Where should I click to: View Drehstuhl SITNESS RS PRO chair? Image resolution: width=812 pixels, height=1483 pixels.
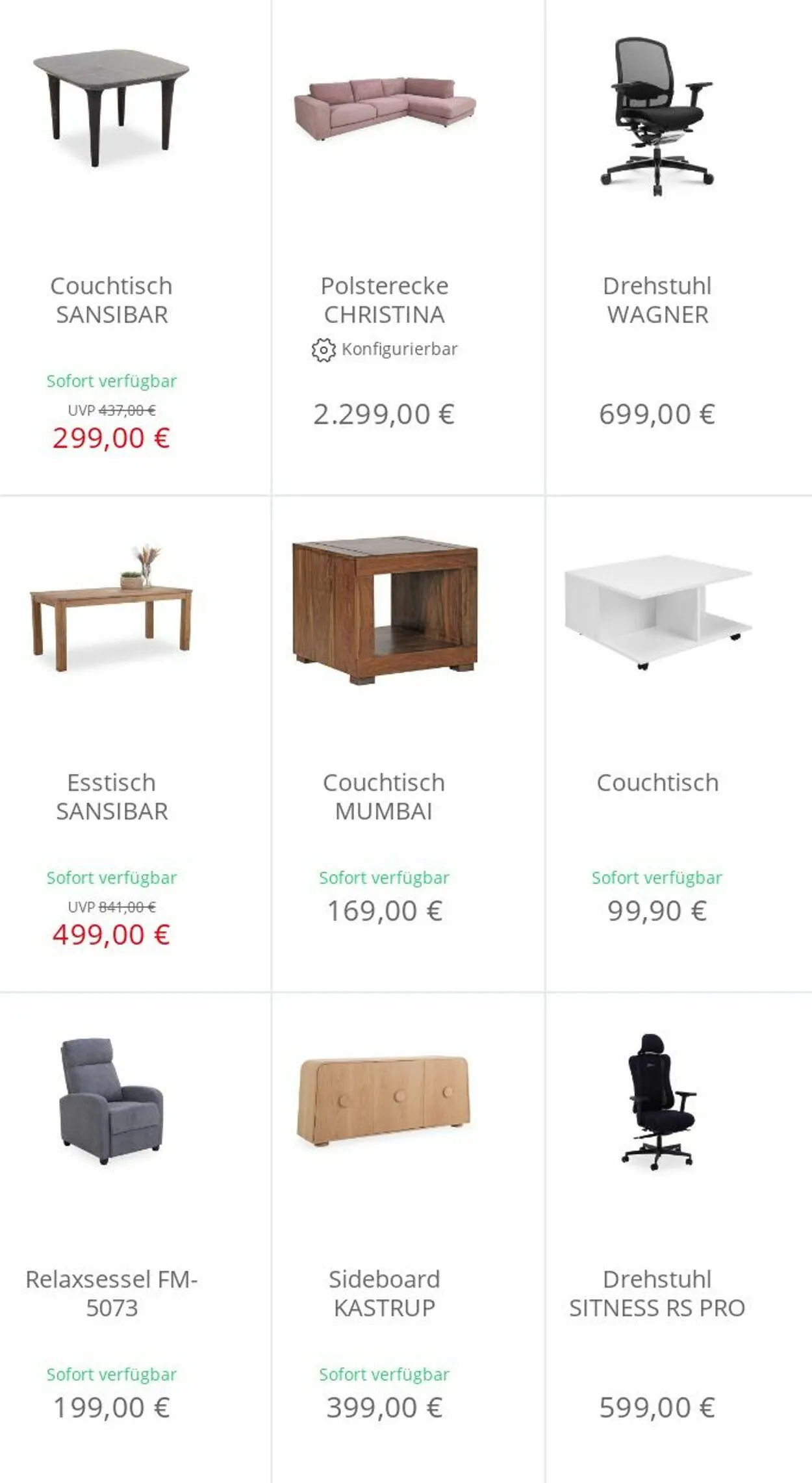[x=679, y=1238]
